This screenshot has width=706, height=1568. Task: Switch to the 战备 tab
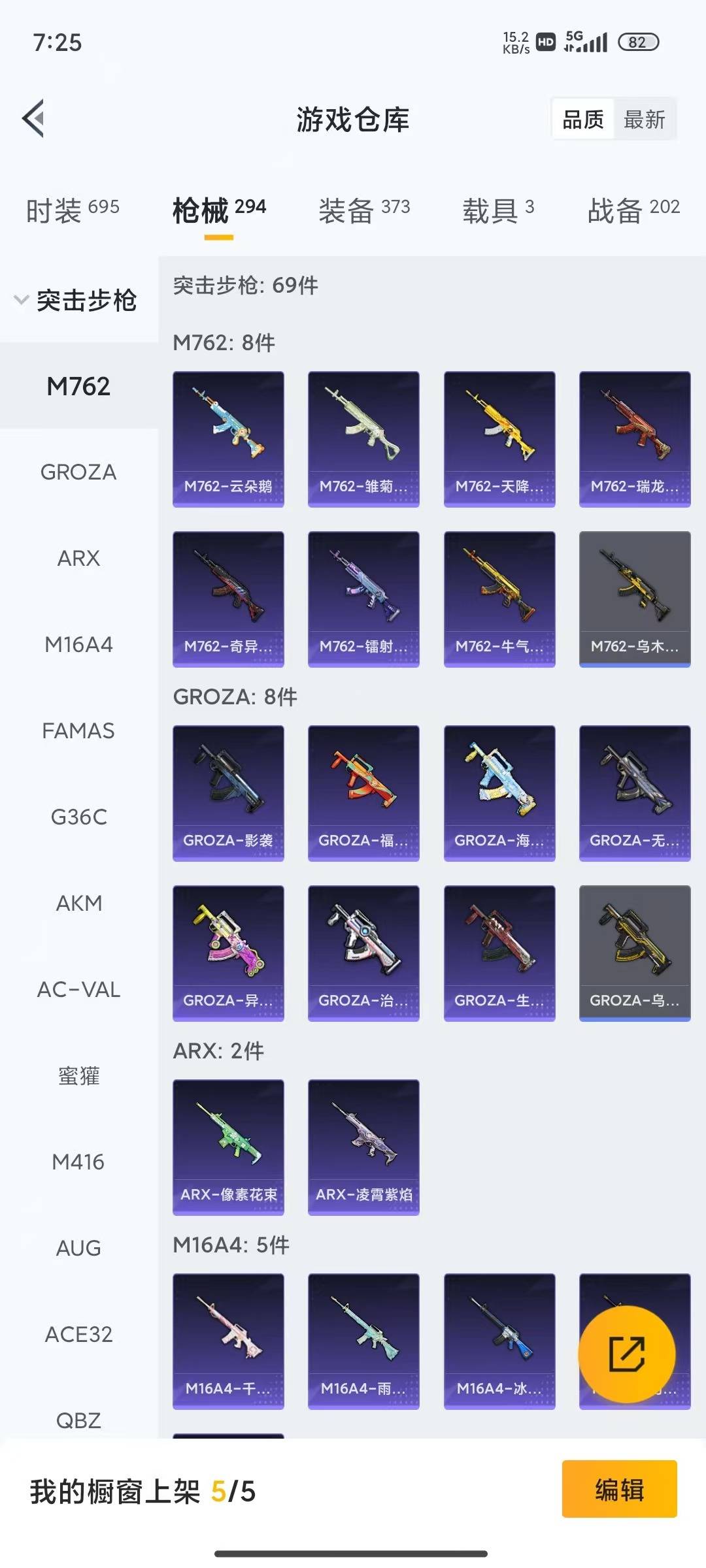633,210
